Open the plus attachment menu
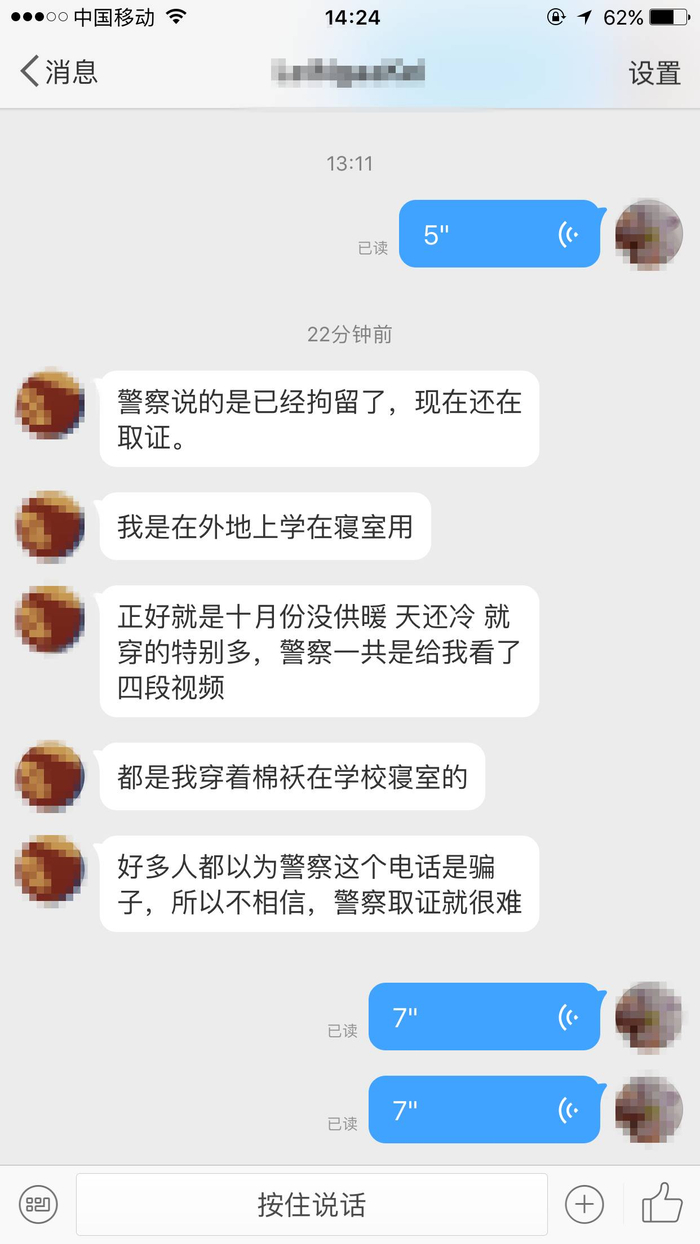The width and height of the screenshot is (700, 1244). tap(584, 1204)
